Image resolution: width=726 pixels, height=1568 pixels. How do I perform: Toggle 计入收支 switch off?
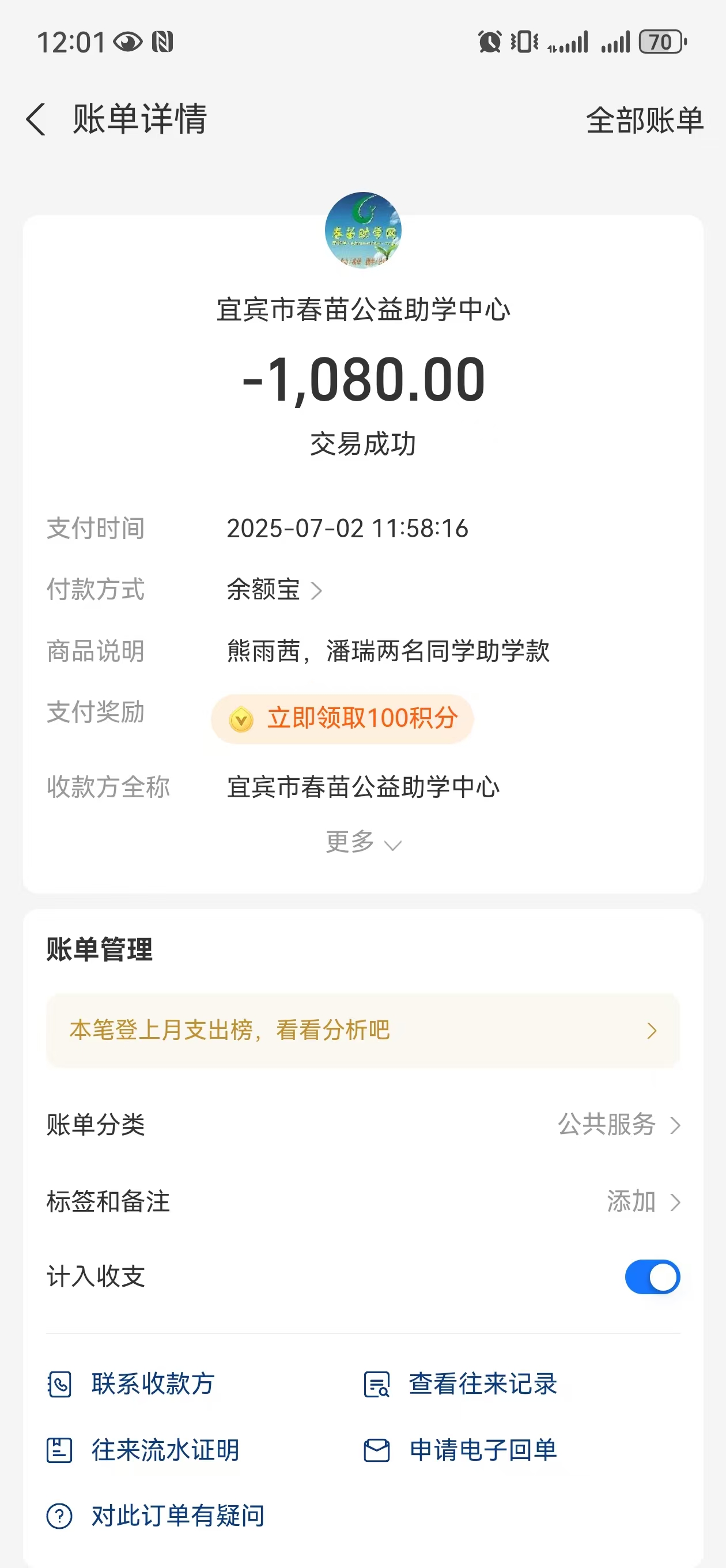(652, 1276)
